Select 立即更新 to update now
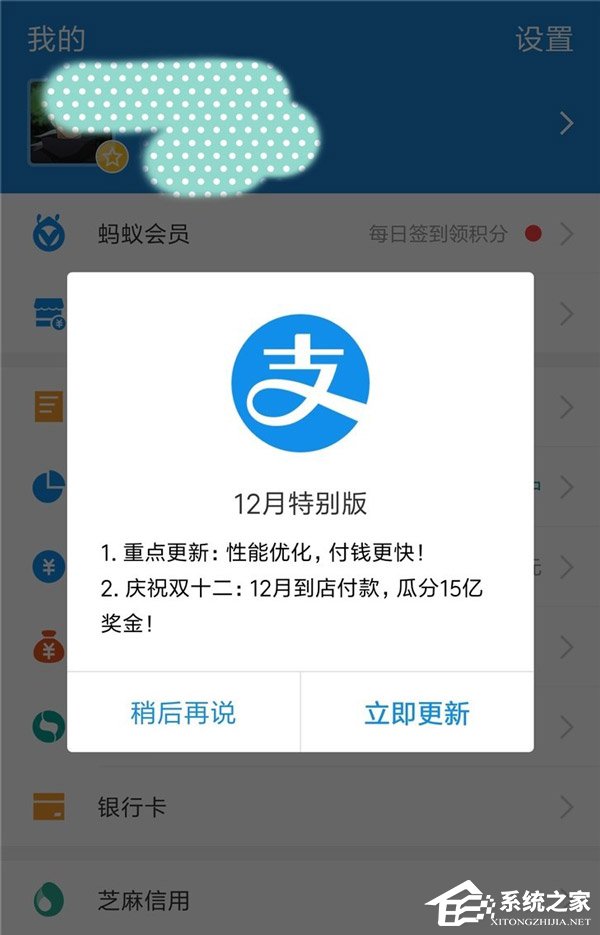This screenshot has width=600, height=935. [x=417, y=713]
